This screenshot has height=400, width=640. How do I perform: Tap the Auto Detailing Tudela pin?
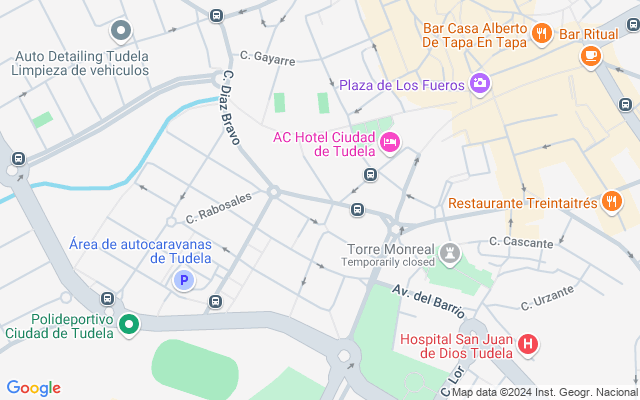121,32
